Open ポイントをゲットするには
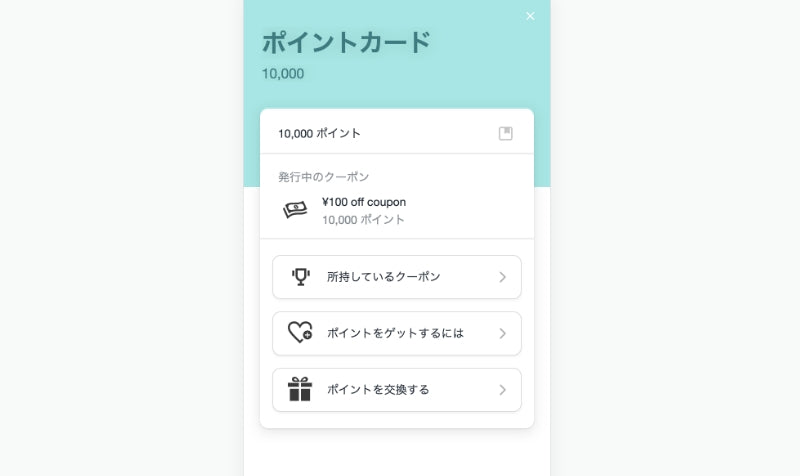Viewport: 800px width, 476px height. point(397,333)
